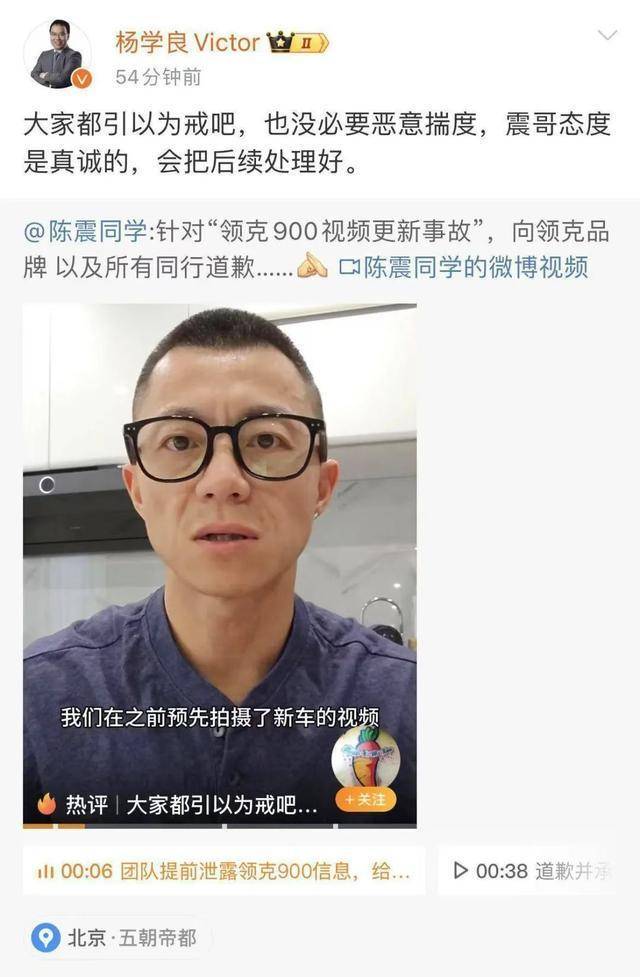Open the 热评 hot comment bar
Viewport: 640px width, 977px height.
[x=178, y=804]
